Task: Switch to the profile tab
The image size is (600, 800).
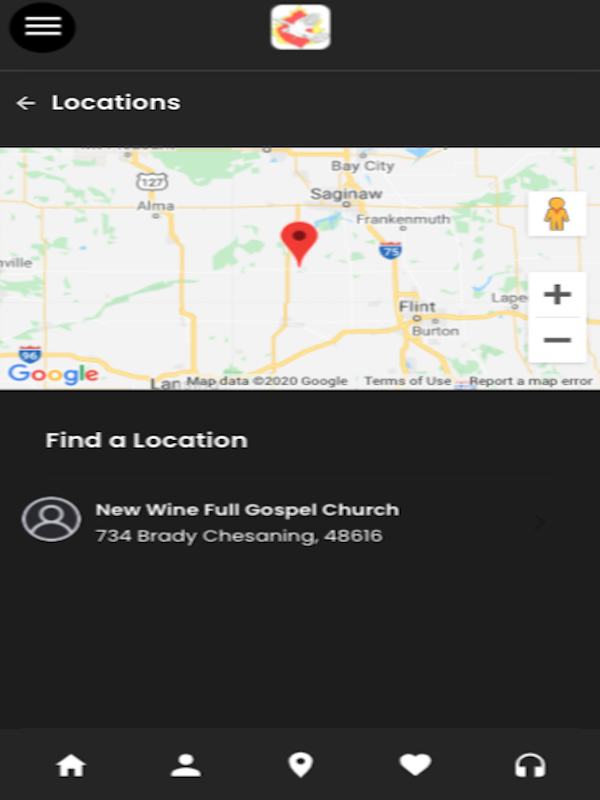Action: click(x=186, y=766)
